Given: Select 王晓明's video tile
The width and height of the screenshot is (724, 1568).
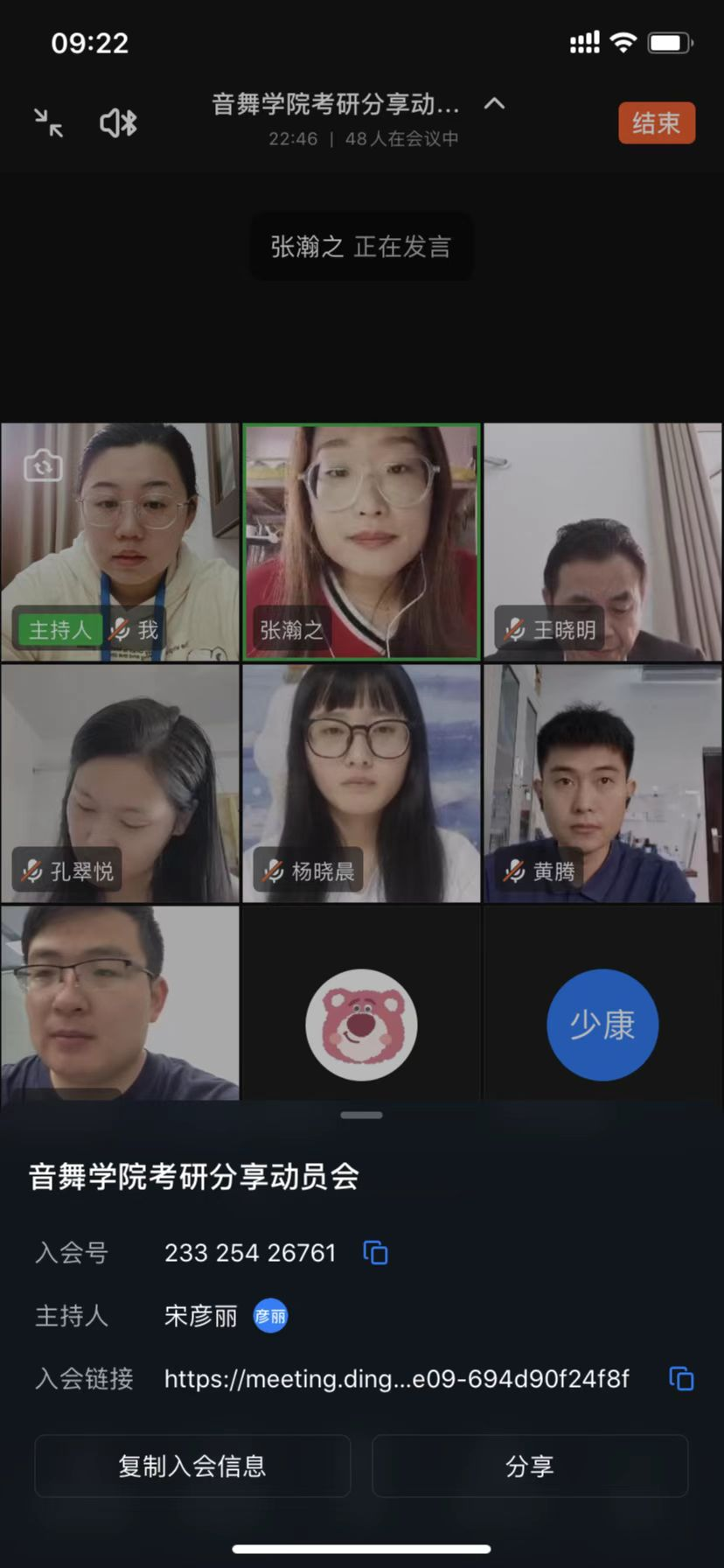Looking at the screenshot, I should (602, 542).
